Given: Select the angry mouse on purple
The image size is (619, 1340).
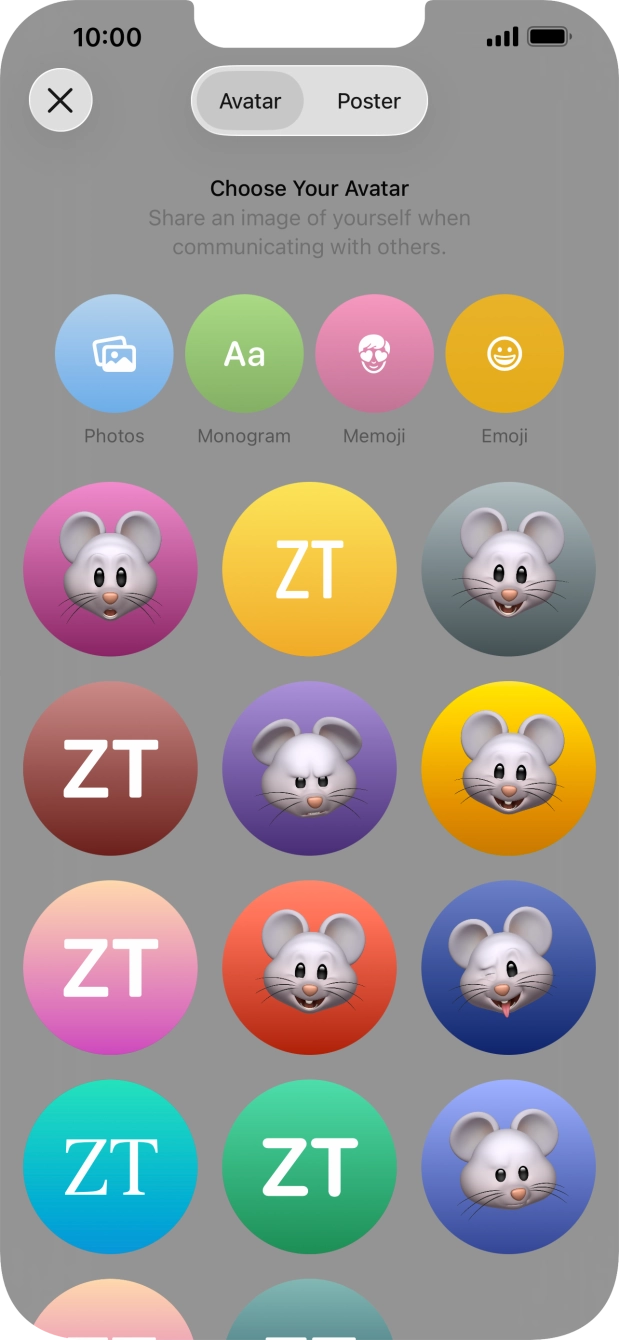Looking at the screenshot, I should (x=309, y=769).
